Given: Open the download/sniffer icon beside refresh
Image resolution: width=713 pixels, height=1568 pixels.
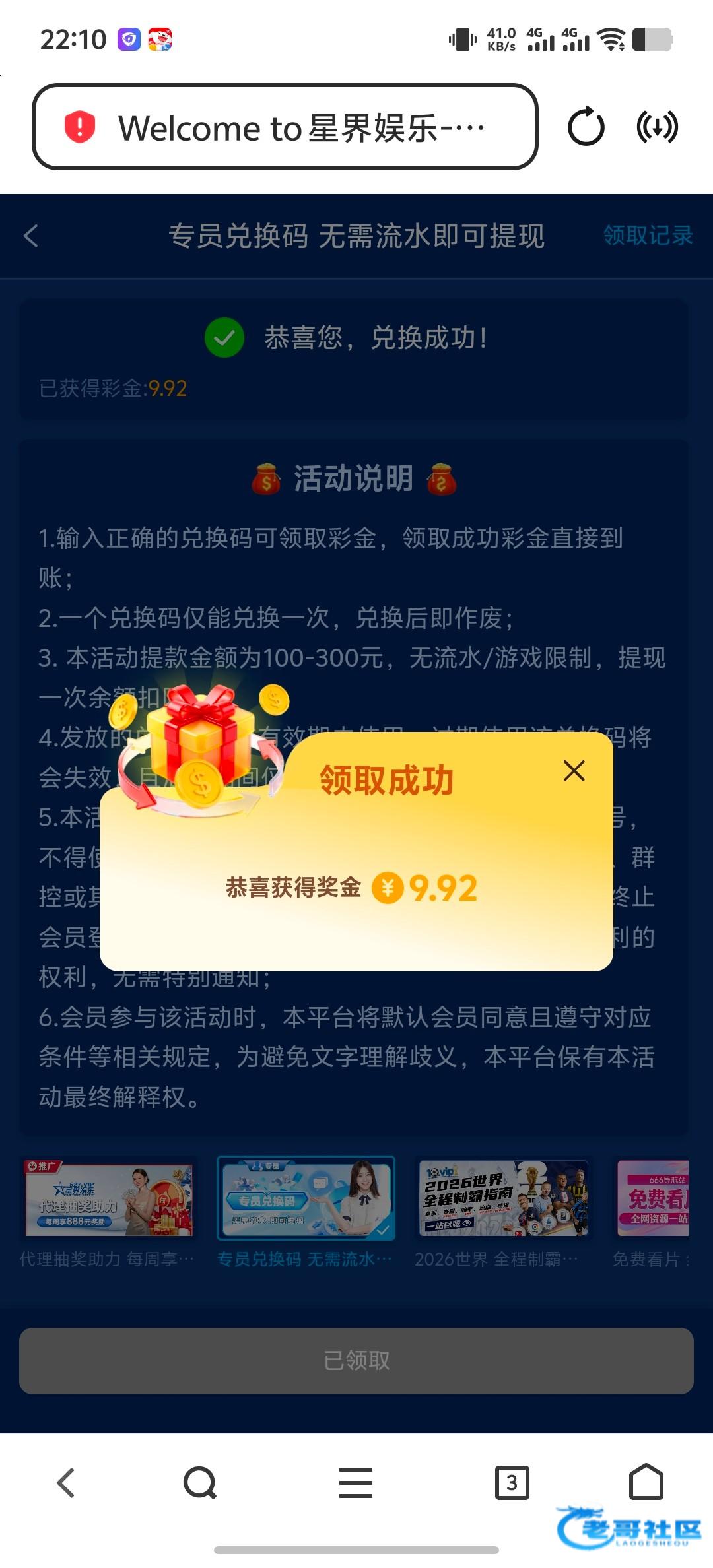Looking at the screenshot, I should [x=657, y=127].
